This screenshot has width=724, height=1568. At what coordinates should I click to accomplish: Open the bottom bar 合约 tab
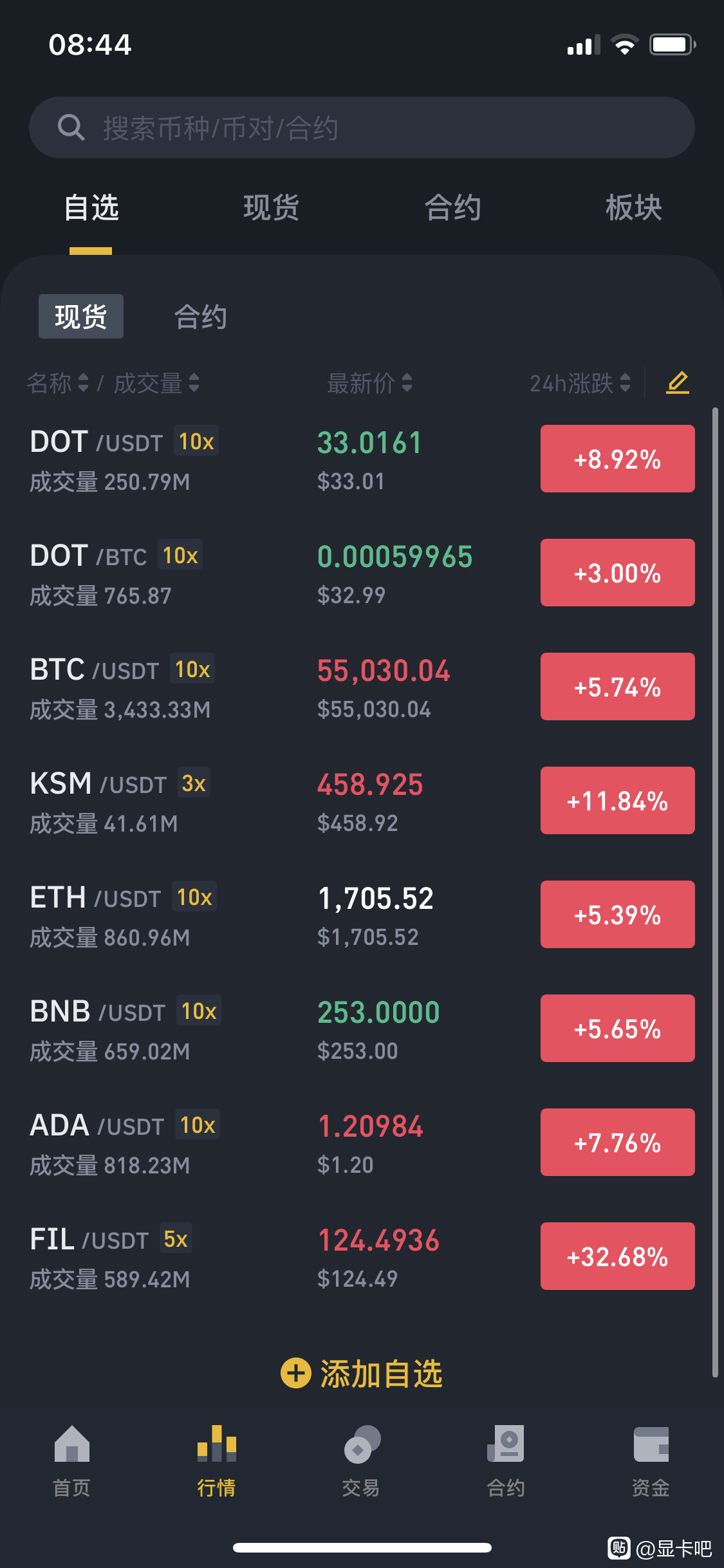506,1461
